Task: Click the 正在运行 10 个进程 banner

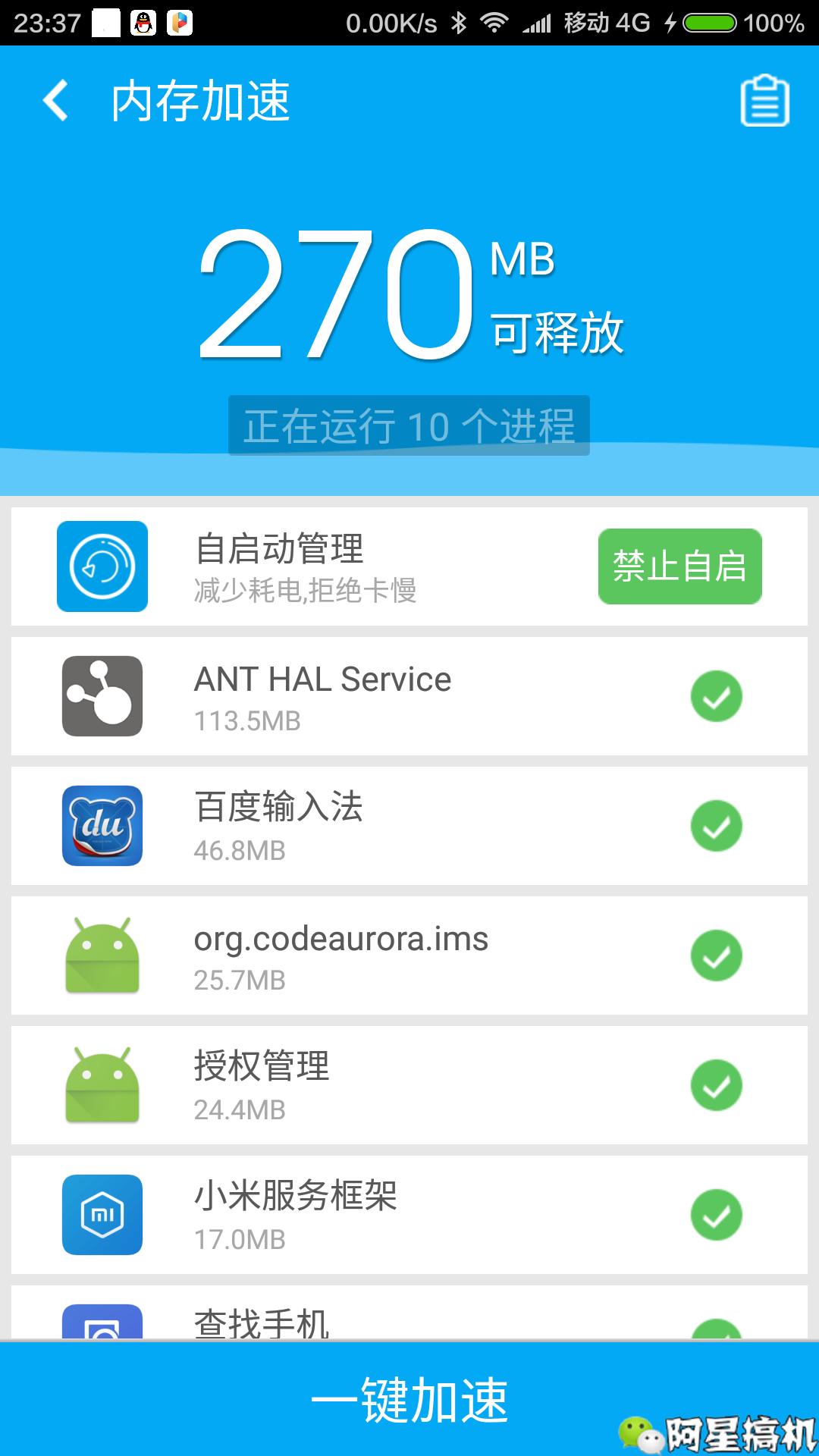Action: point(409,425)
